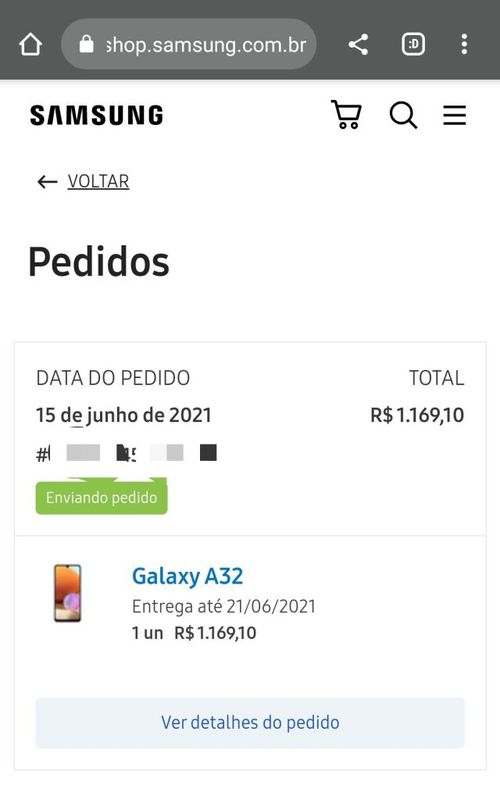Open the browser tab switcher

(x=413, y=44)
